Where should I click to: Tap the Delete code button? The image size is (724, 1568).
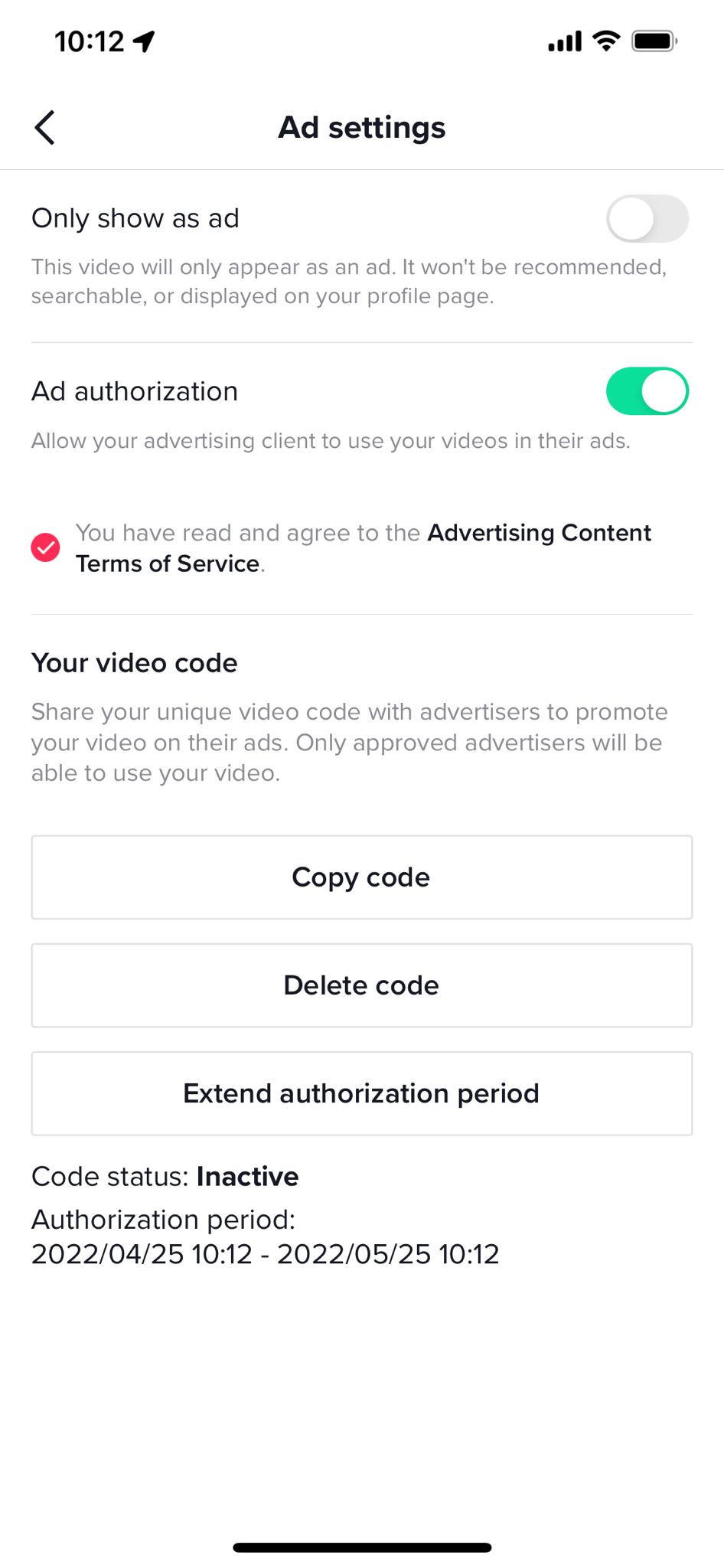pyautogui.click(x=362, y=985)
